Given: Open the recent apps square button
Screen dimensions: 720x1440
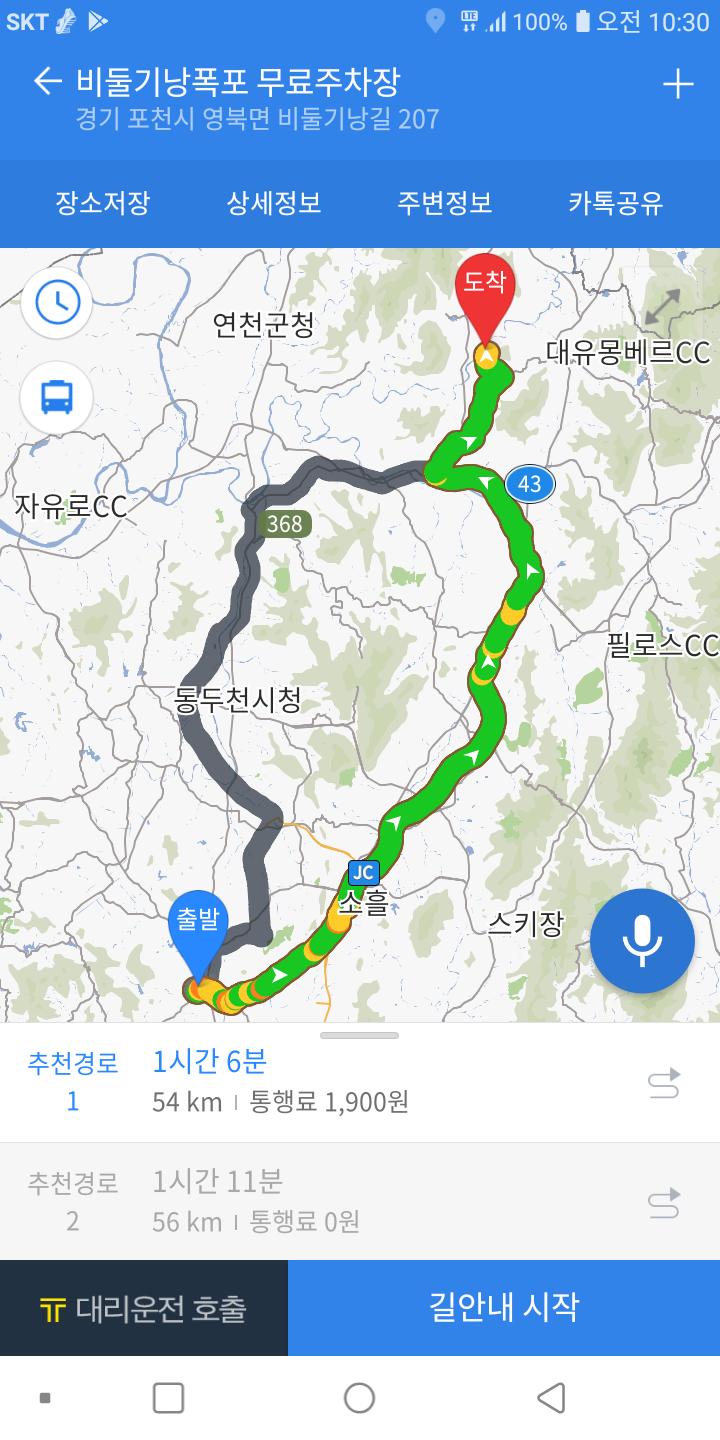Looking at the screenshot, I should 168,1398.
